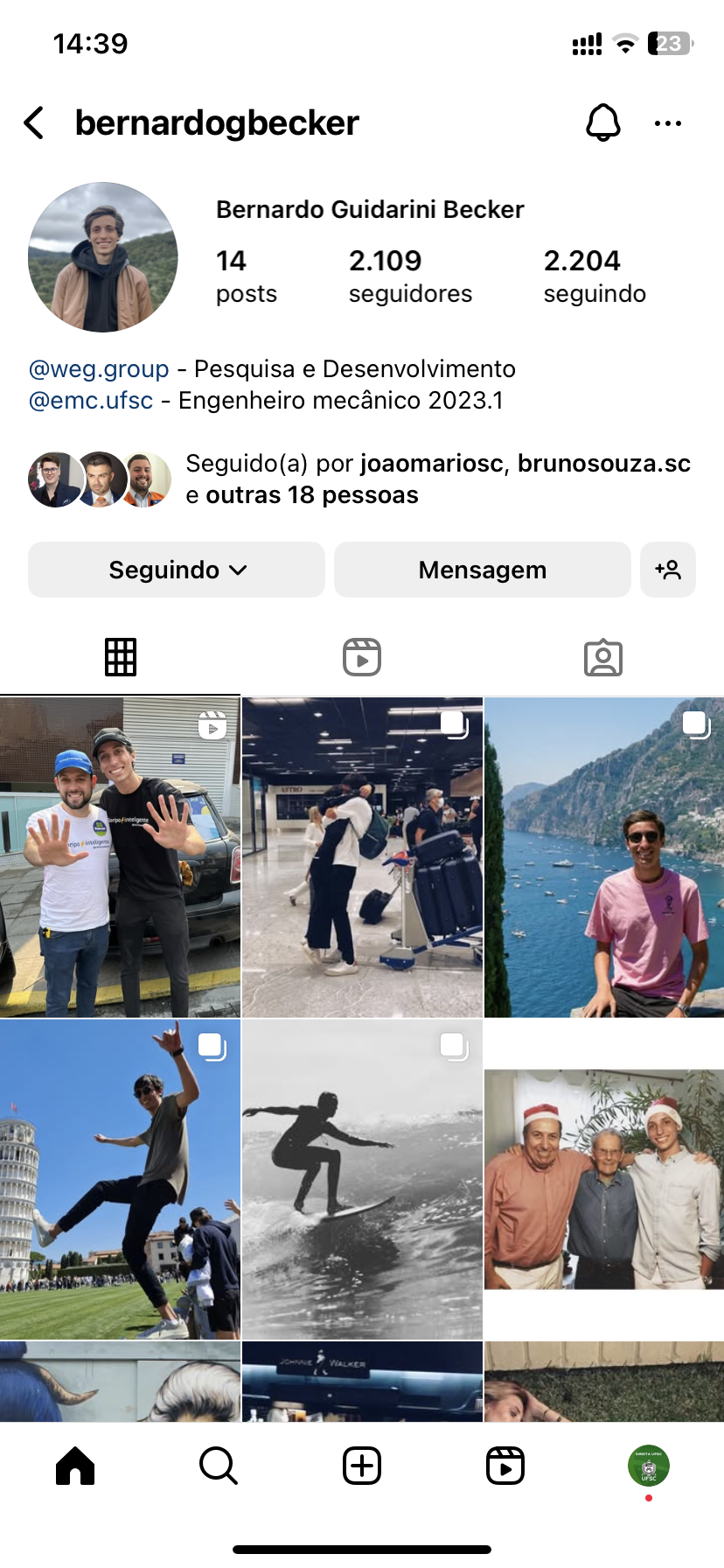Open the airport hug post
The width and height of the screenshot is (724, 1568).
[362, 857]
